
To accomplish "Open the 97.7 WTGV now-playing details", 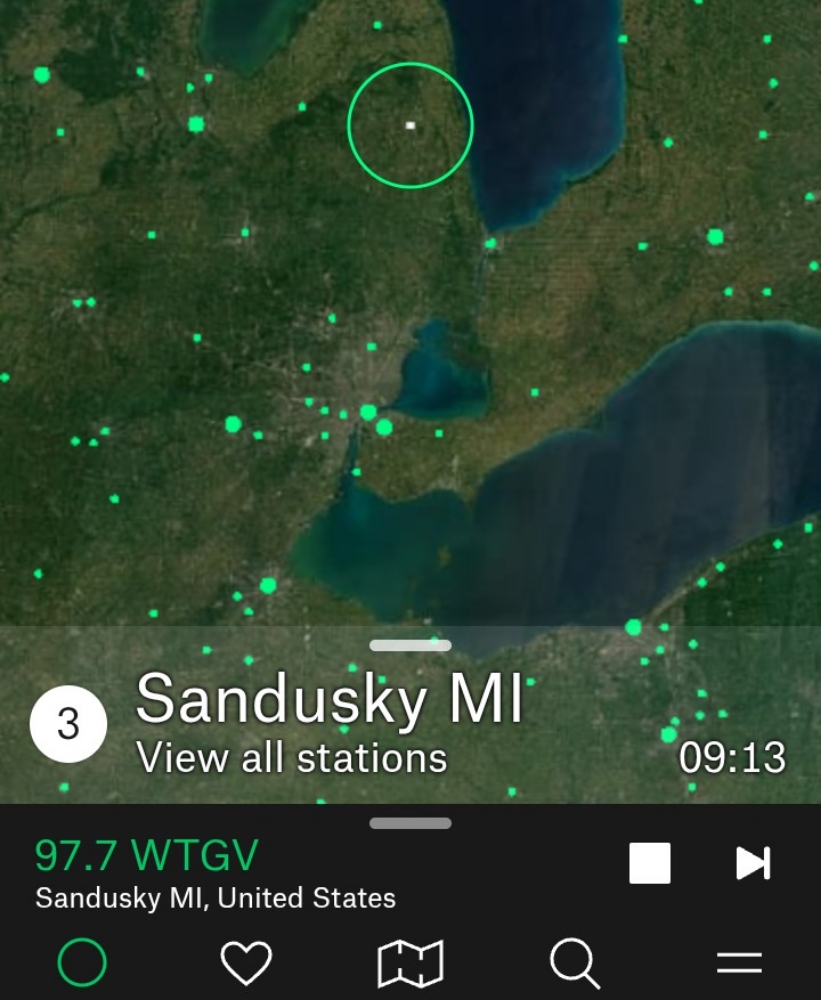I will (215, 874).
